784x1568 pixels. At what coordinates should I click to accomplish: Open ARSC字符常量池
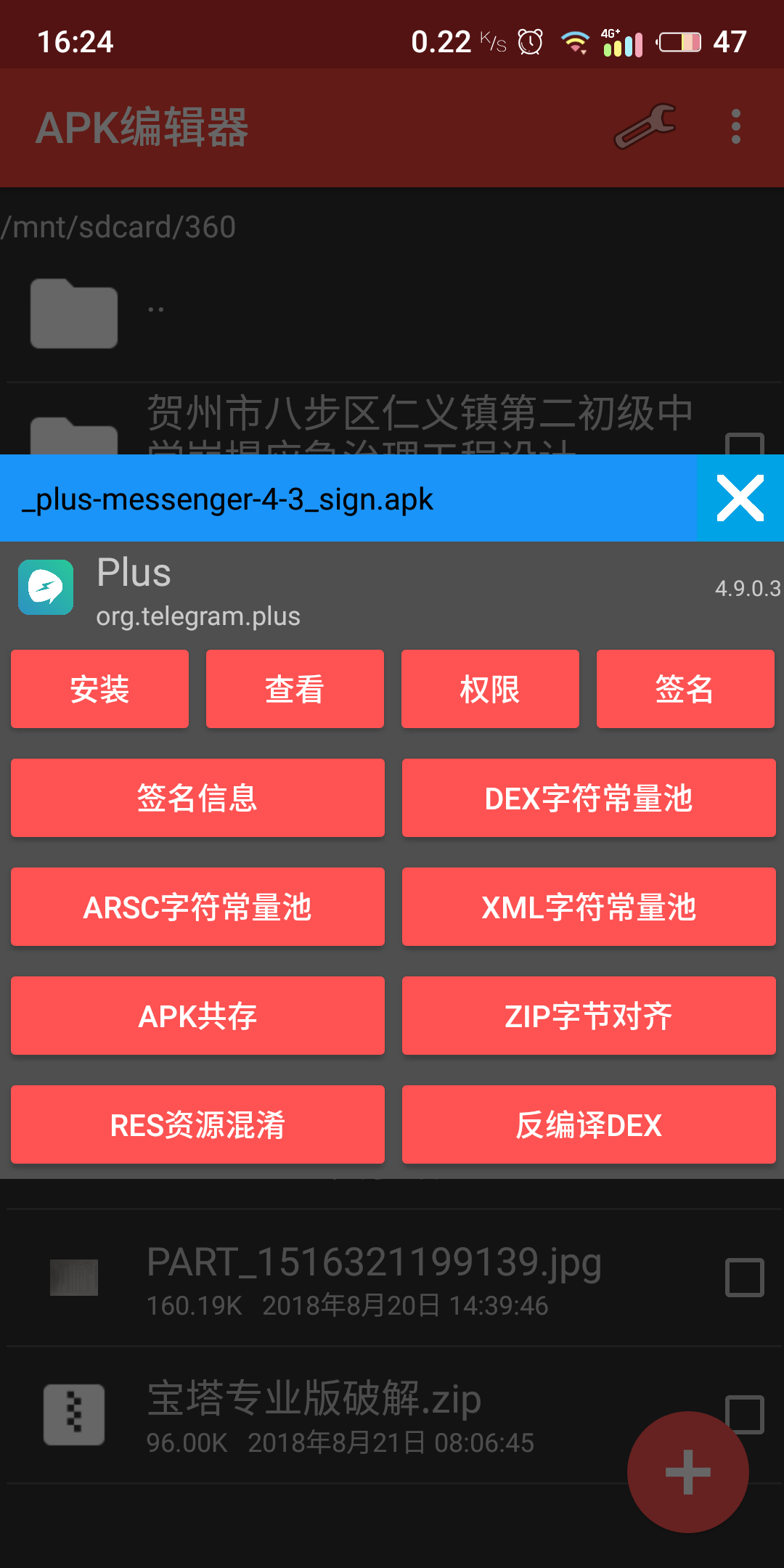(x=197, y=907)
